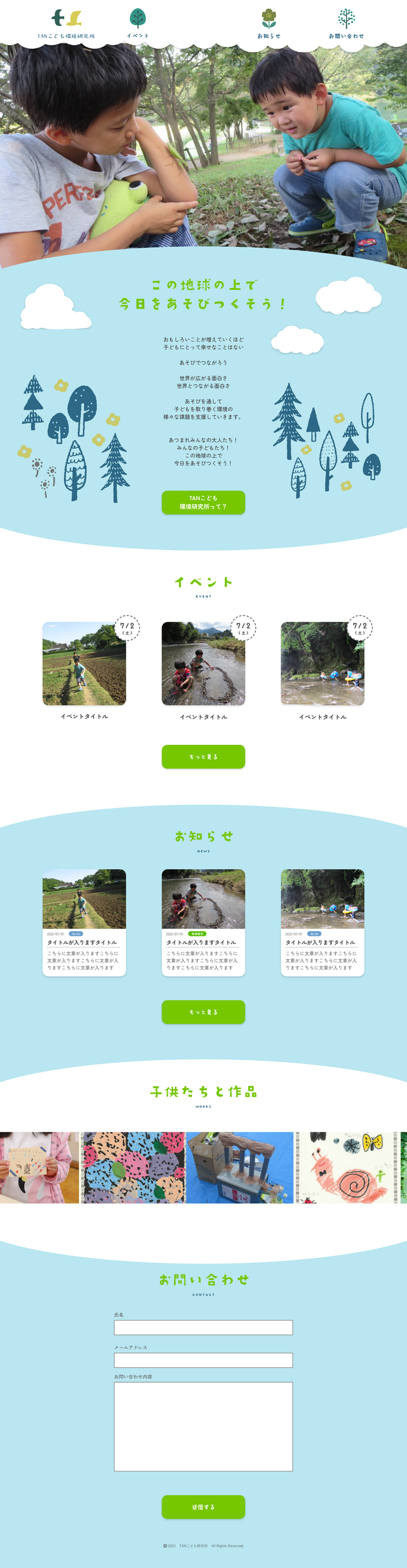Image resolution: width=407 pixels, height=1568 pixels.
Task: Select お問い合わせ in the header navigation
Action: click(x=346, y=24)
